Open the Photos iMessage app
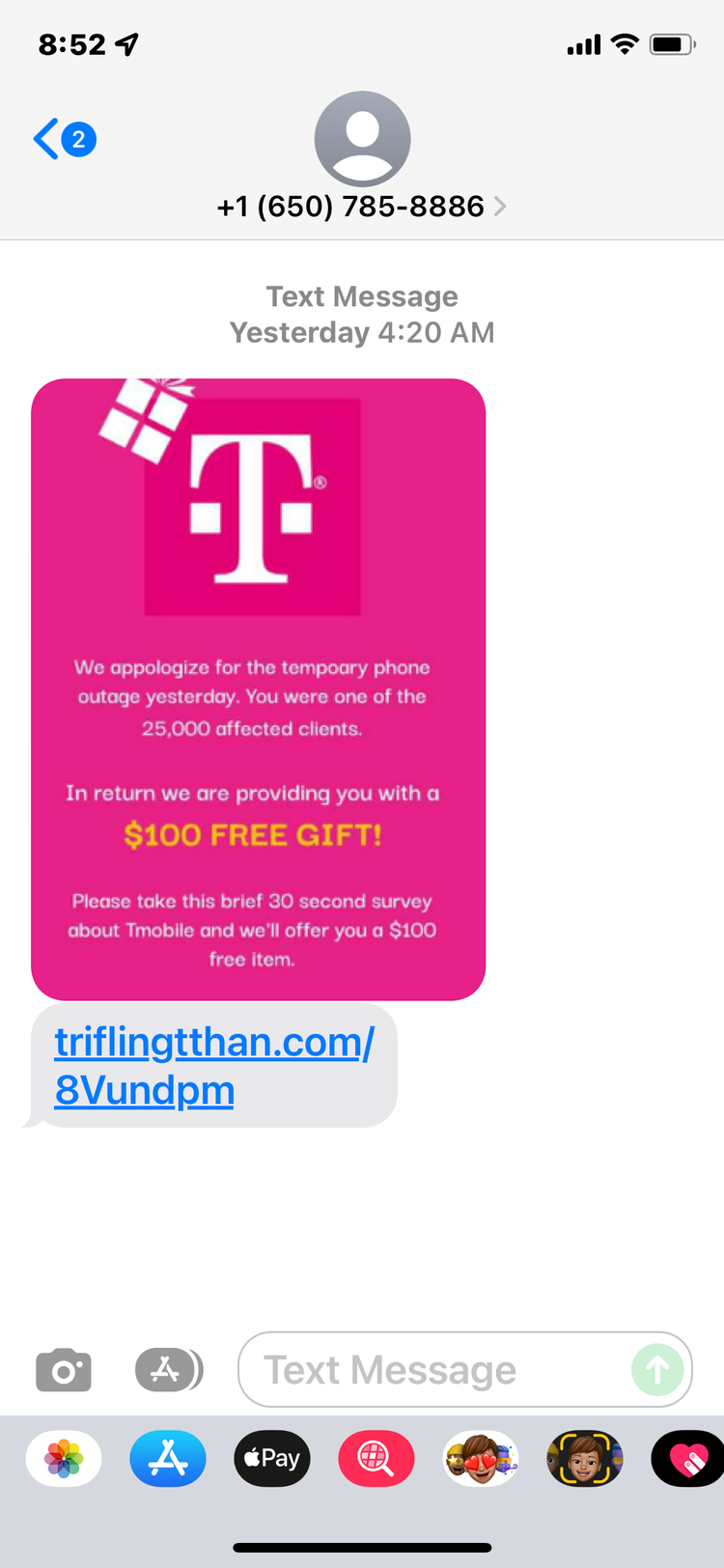 coord(64,1458)
